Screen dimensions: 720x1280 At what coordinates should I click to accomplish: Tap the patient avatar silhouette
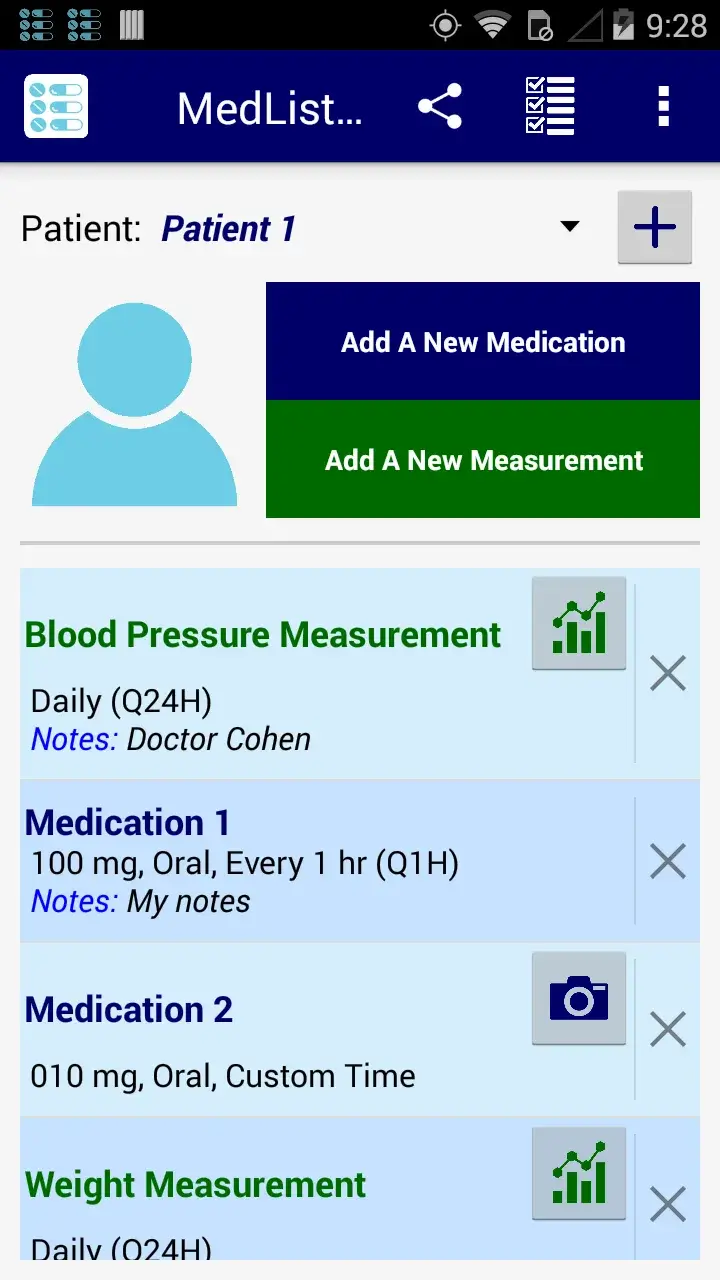pyautogui.click(x=133, y=400)
